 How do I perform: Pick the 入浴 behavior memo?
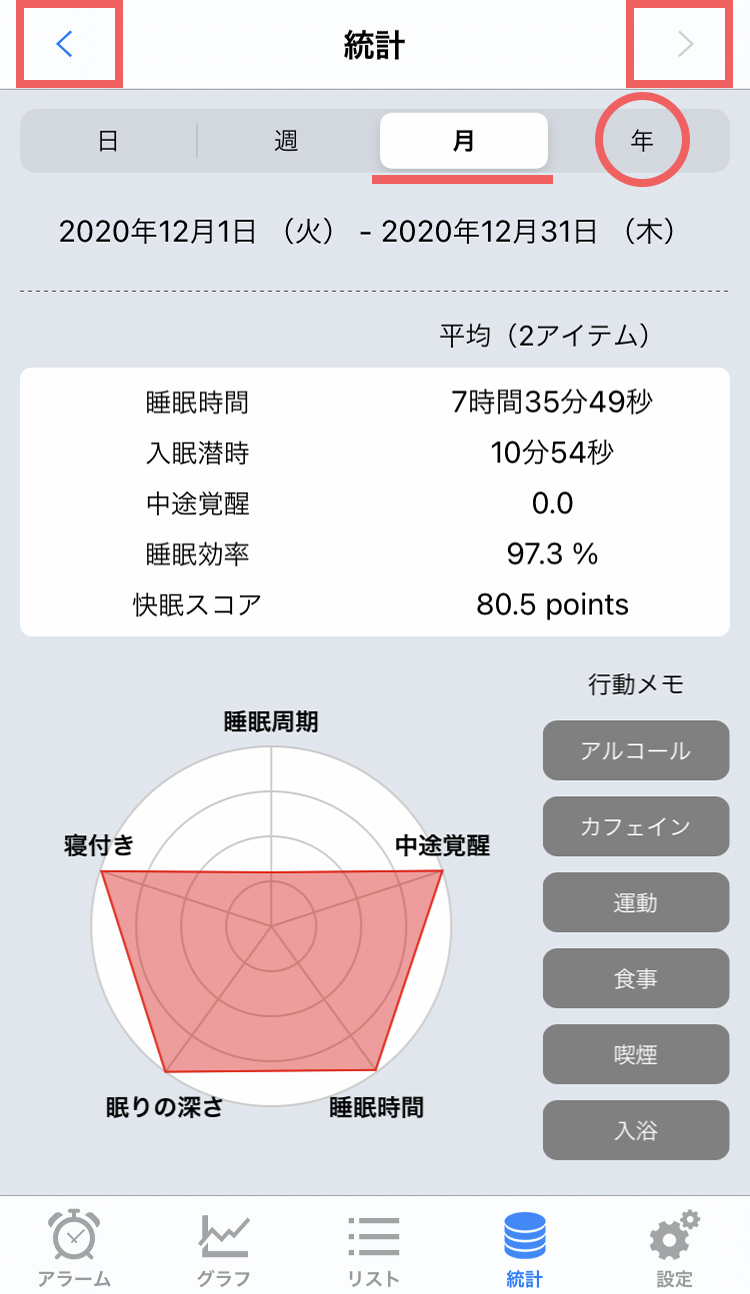[x=636, y=1130]
